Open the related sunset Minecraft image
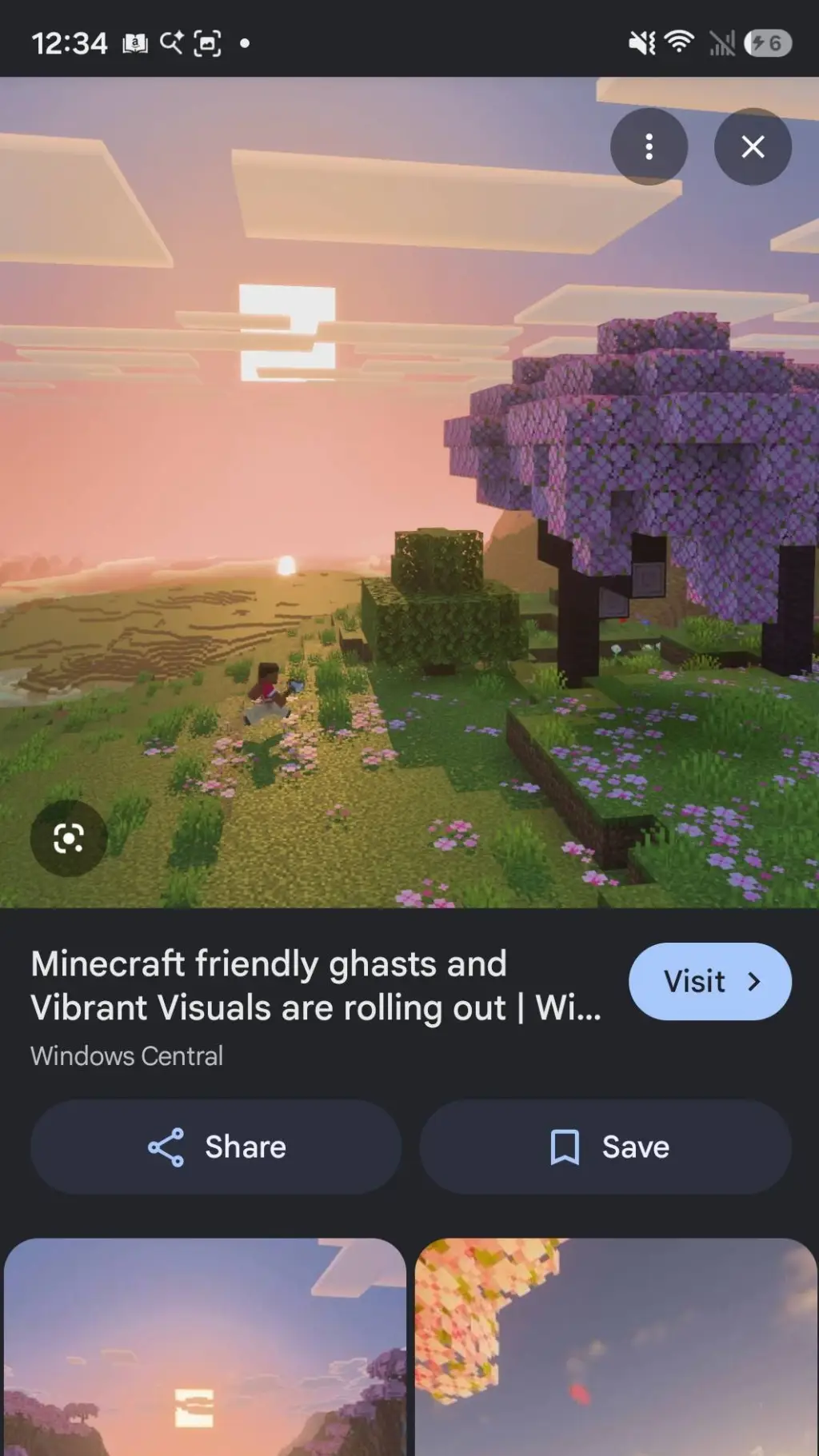The image size is (819, 1456). (x=205, y=1346)
